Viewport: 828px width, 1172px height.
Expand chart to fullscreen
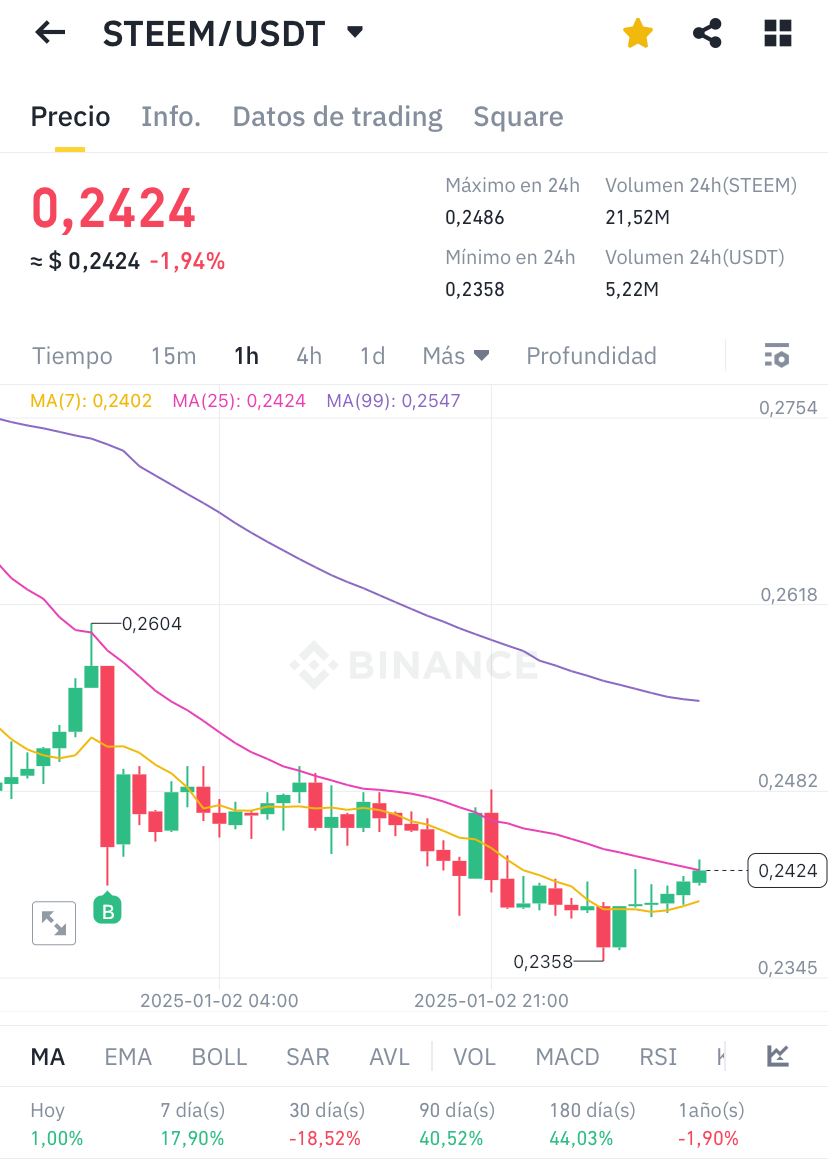click(54, 923)
